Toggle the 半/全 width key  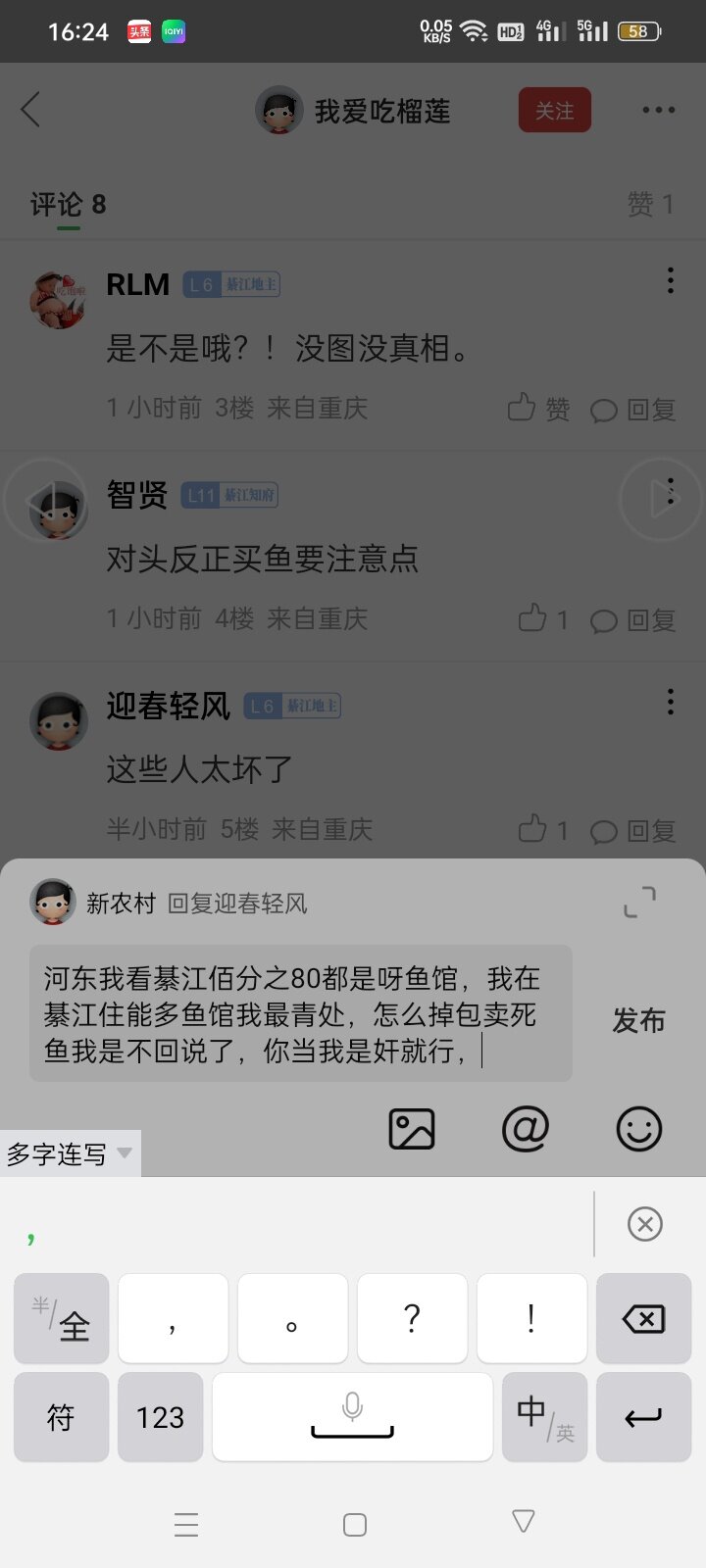[61, 1319]
